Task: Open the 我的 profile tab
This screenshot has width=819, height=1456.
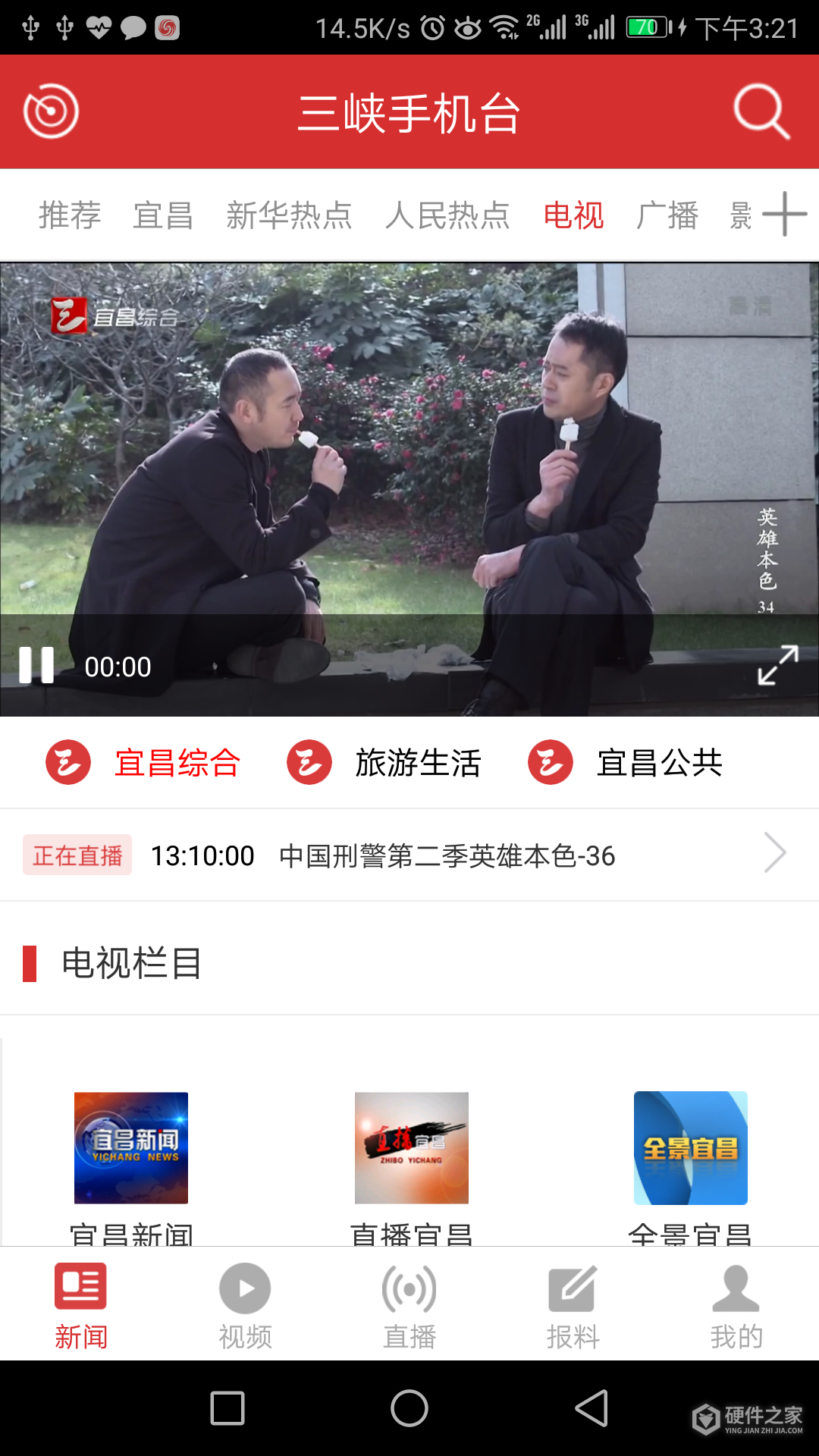Action: pyautogui.click(x=736, y=1306)
